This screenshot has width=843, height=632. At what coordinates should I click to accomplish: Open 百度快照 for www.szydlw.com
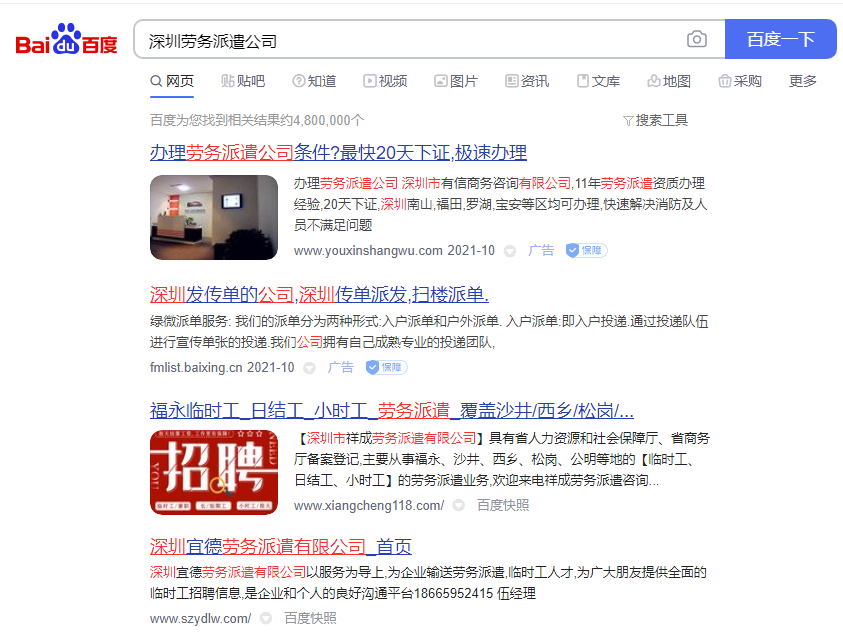(310, 619)
